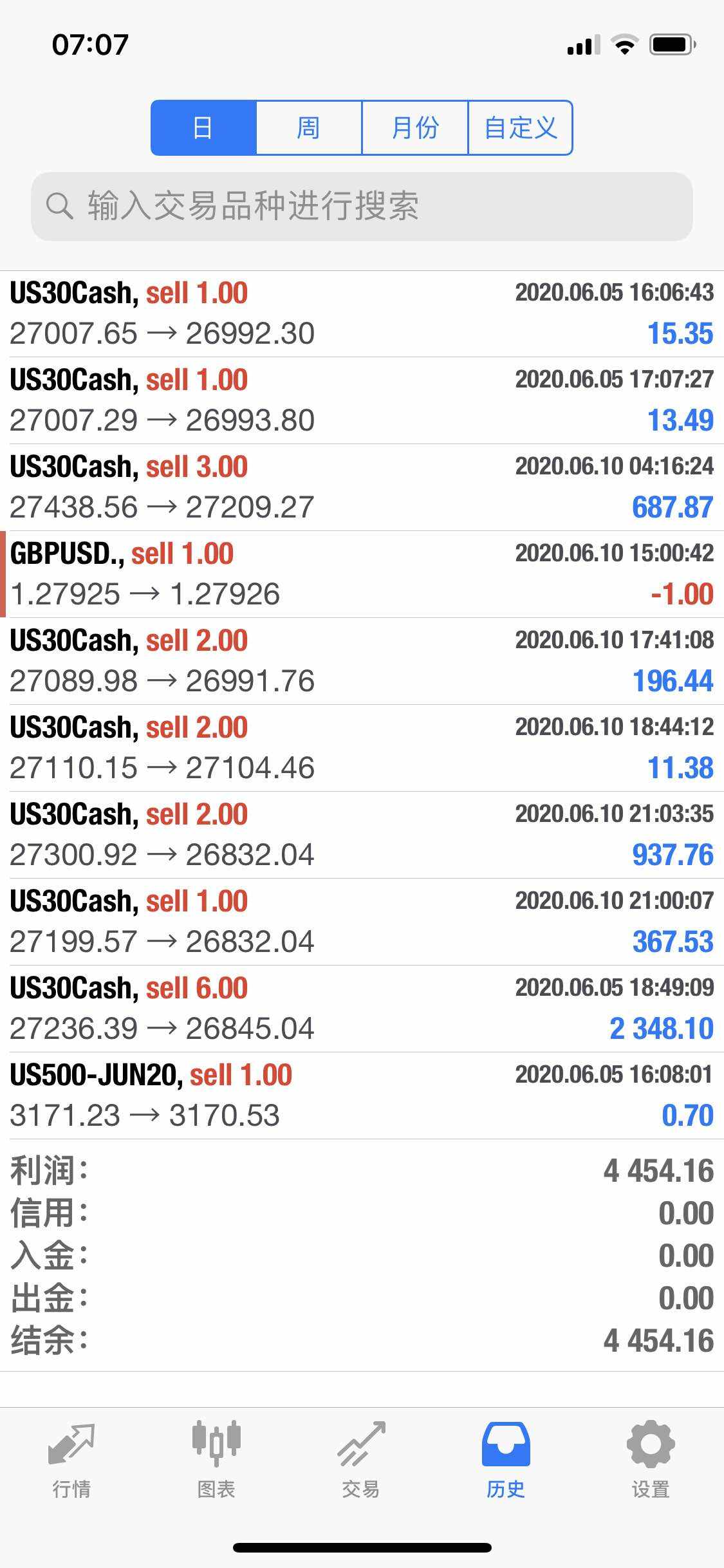The image size is (724, 1568).
Task: Show the US30Cash trade with 15.35 profit
Action: [362, 313]
